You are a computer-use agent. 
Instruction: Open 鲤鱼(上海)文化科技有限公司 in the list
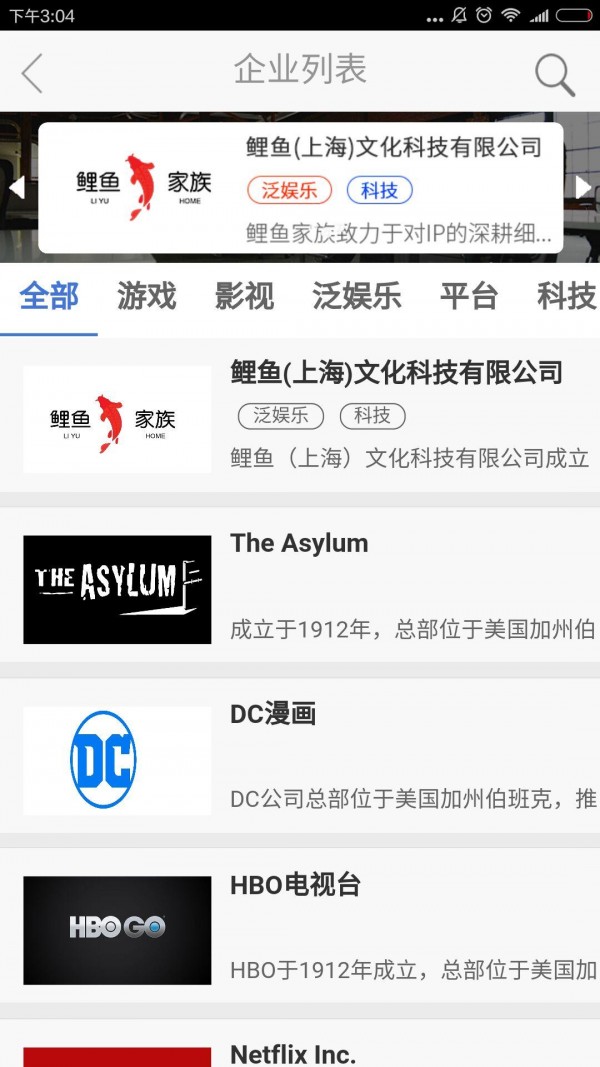[300, 418]
